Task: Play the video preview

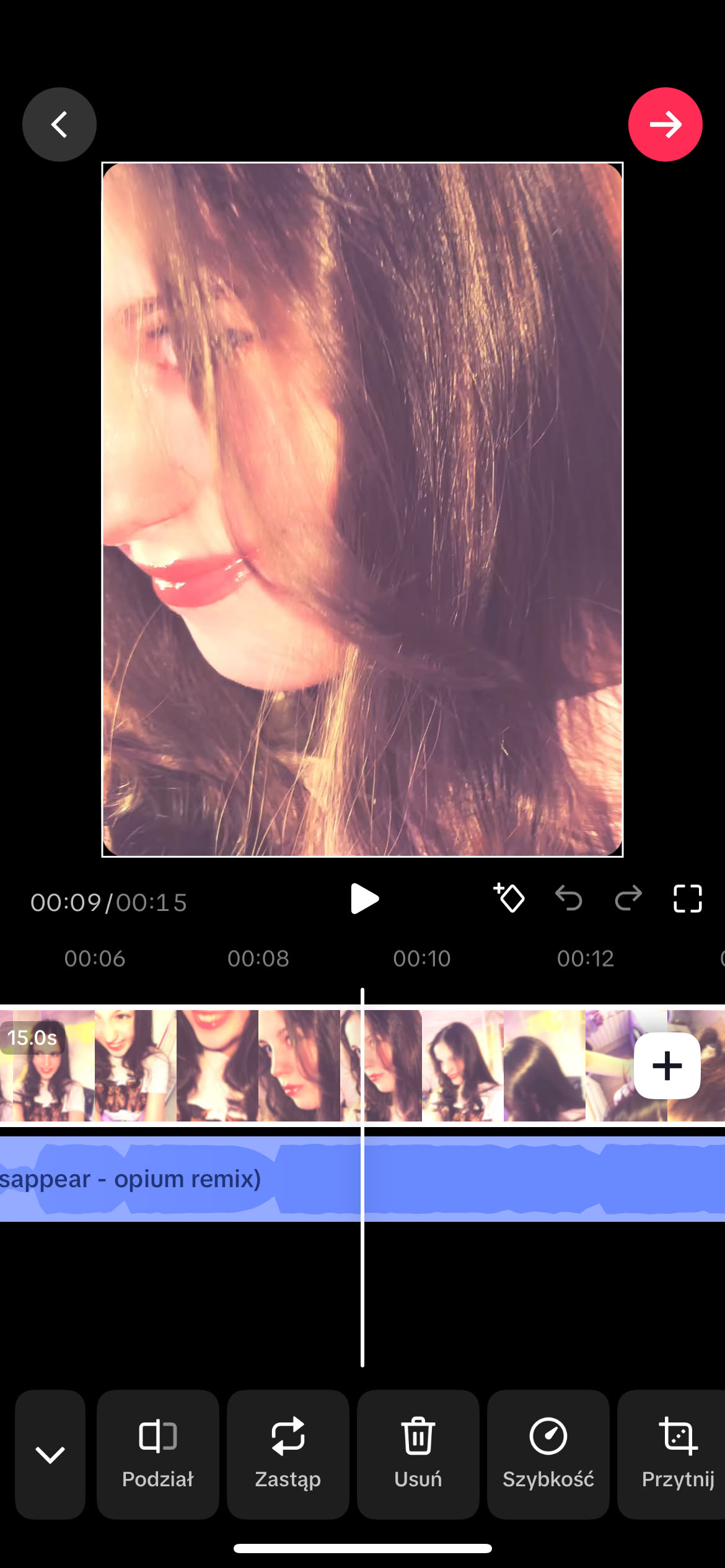Action: click(364, 899)
